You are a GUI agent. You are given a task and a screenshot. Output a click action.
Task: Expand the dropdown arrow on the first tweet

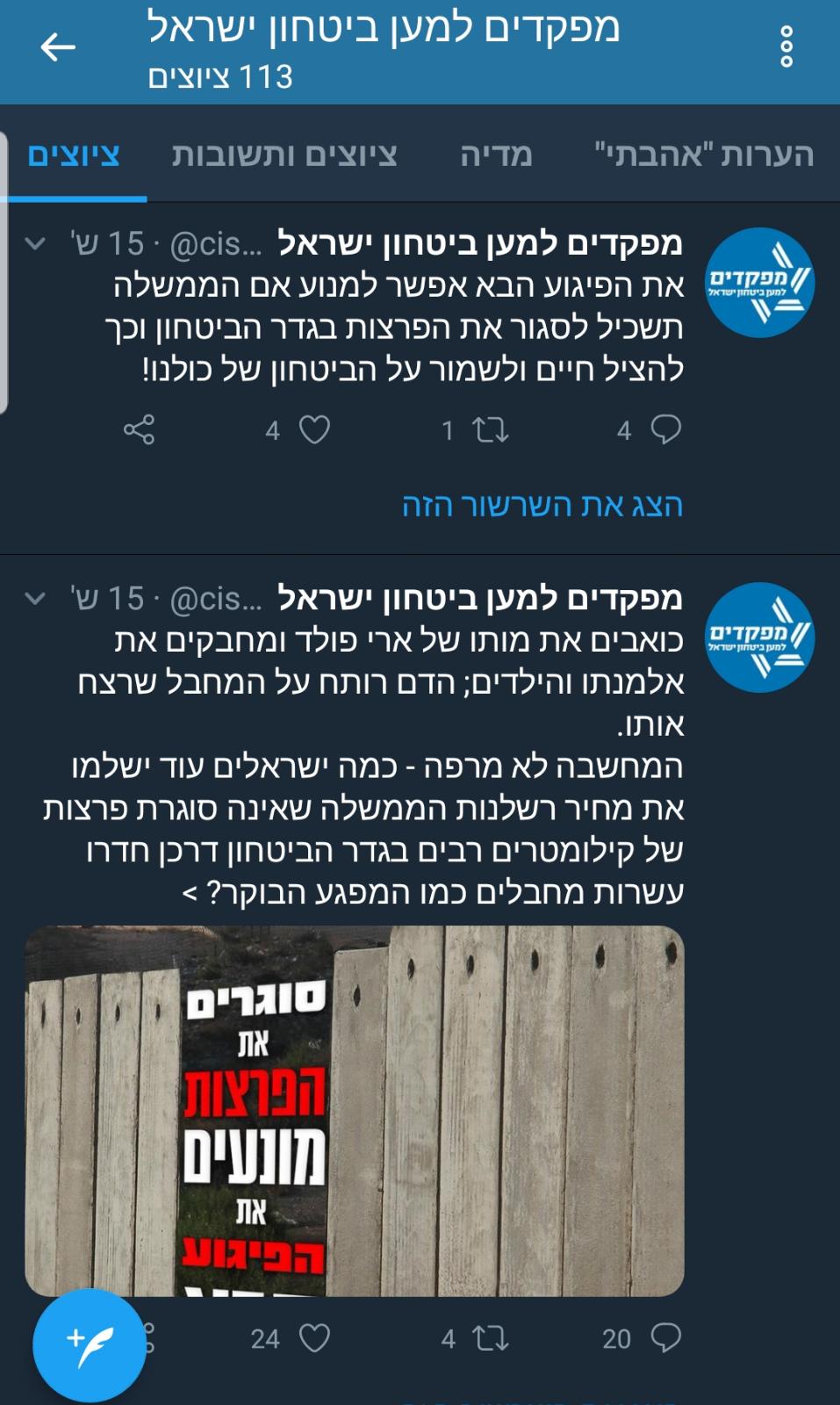click(x=34, y=243)
